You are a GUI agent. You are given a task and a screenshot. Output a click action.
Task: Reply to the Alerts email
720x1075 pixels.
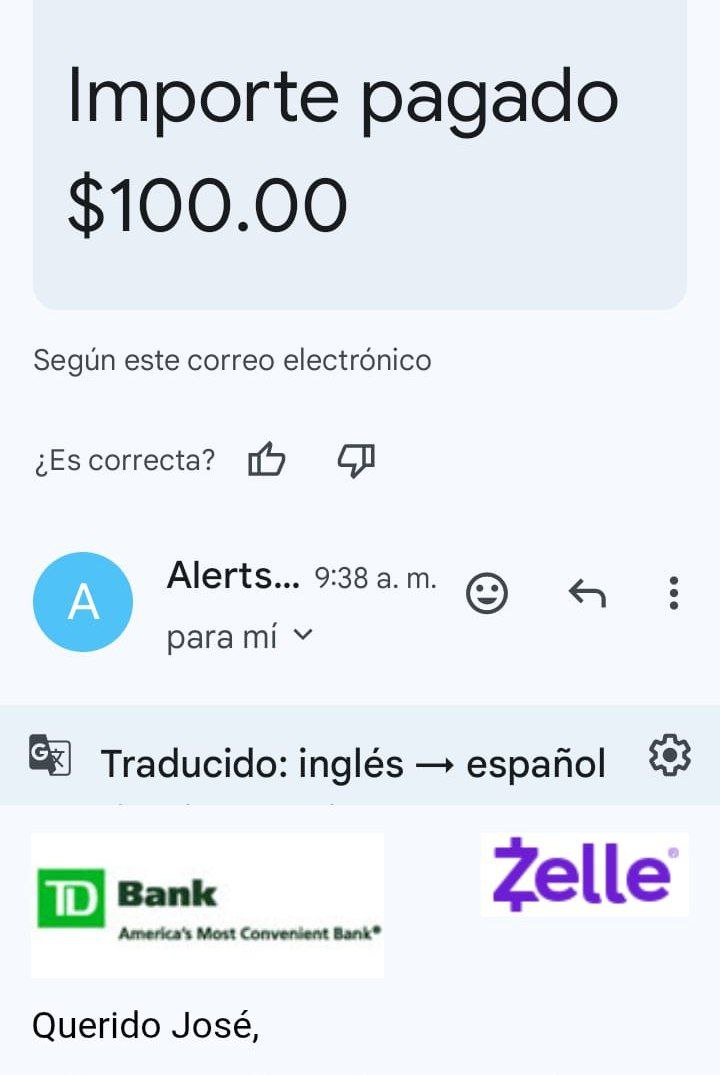pos(587,594)
